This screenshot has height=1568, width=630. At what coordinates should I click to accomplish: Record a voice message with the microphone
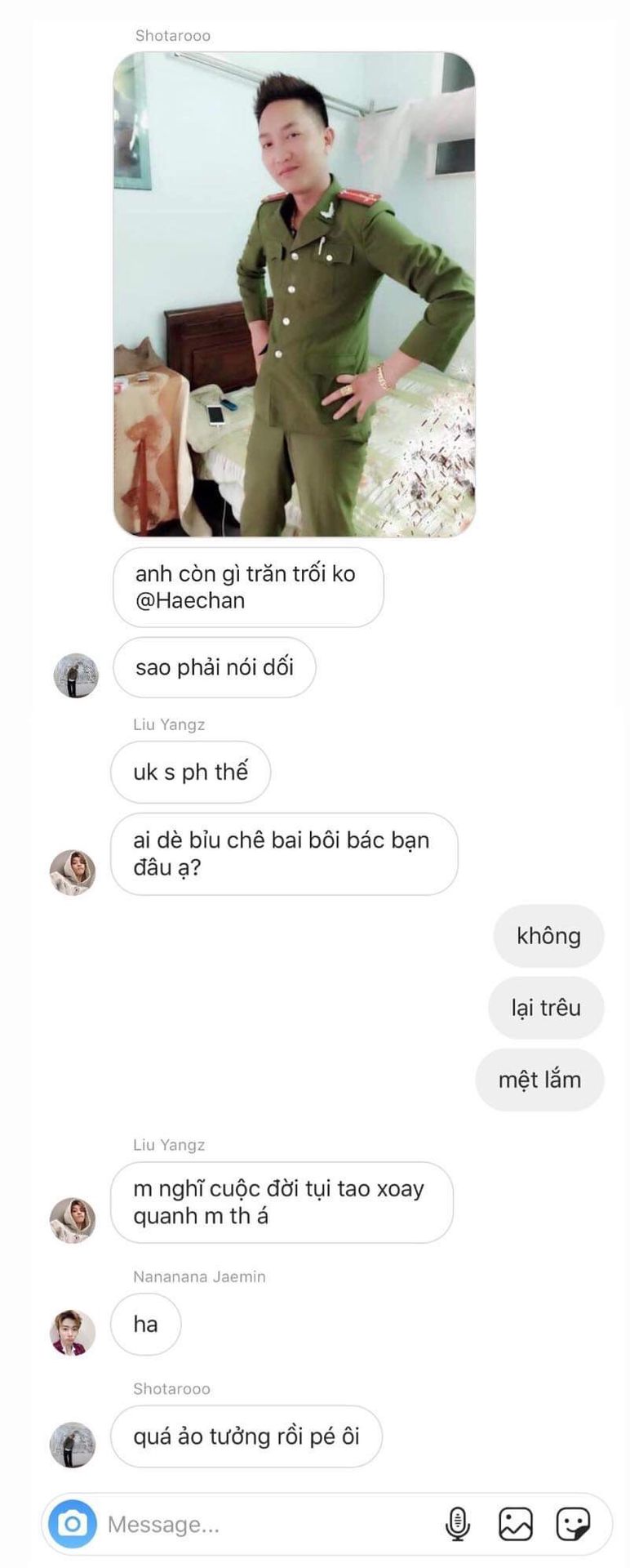(x=458, y=1524)
